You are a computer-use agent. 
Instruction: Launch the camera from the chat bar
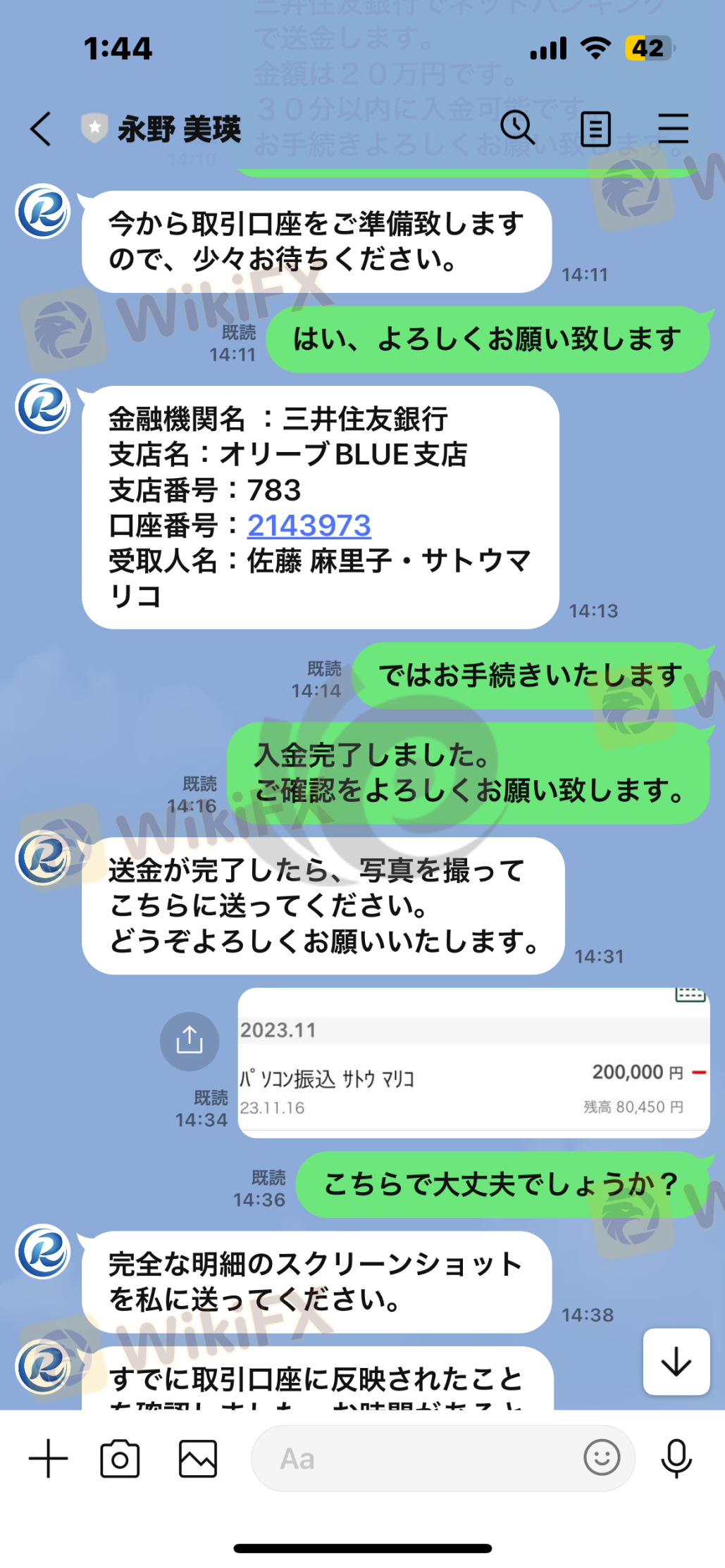[x=120, y=1458]
